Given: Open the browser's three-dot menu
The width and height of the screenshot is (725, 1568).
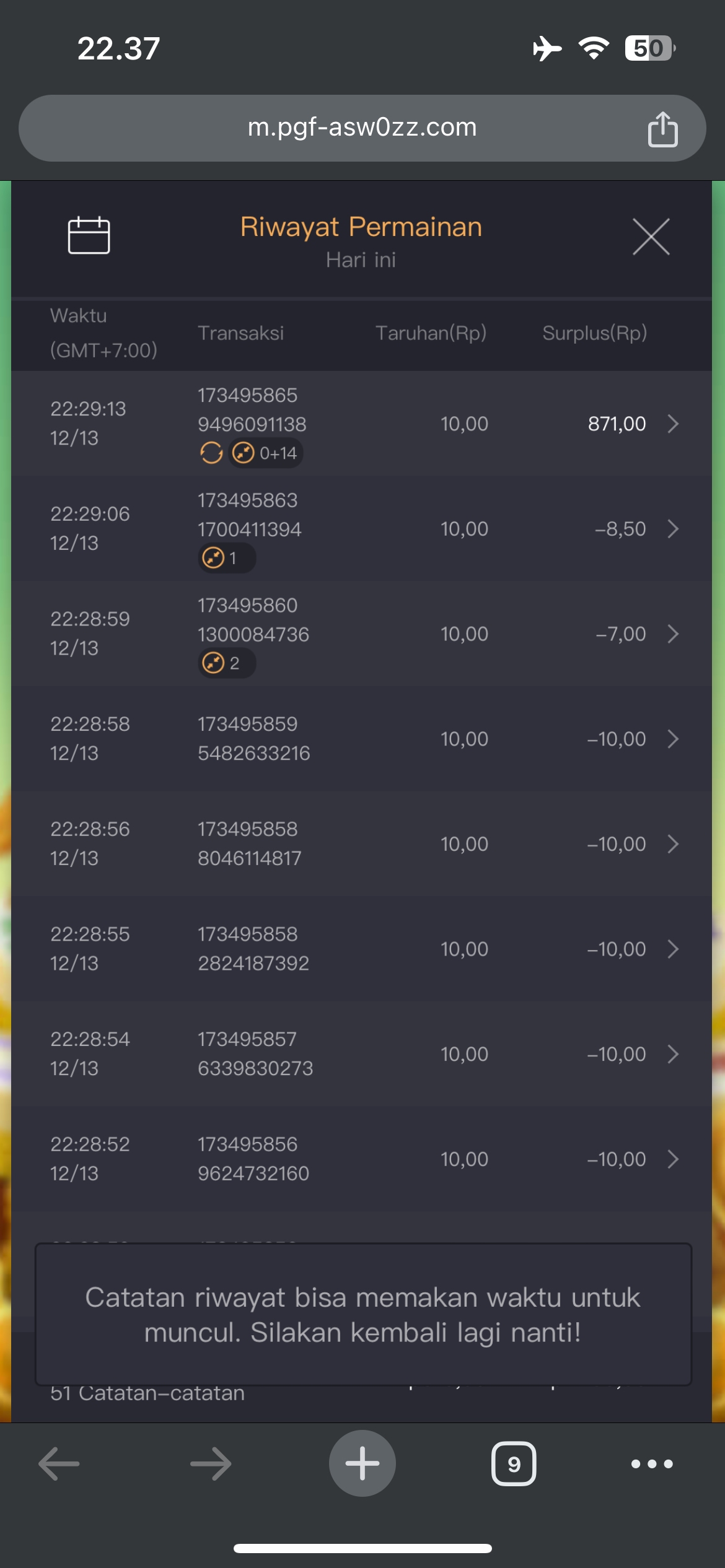Looking at the screenshot, I should click(651, 1464).
